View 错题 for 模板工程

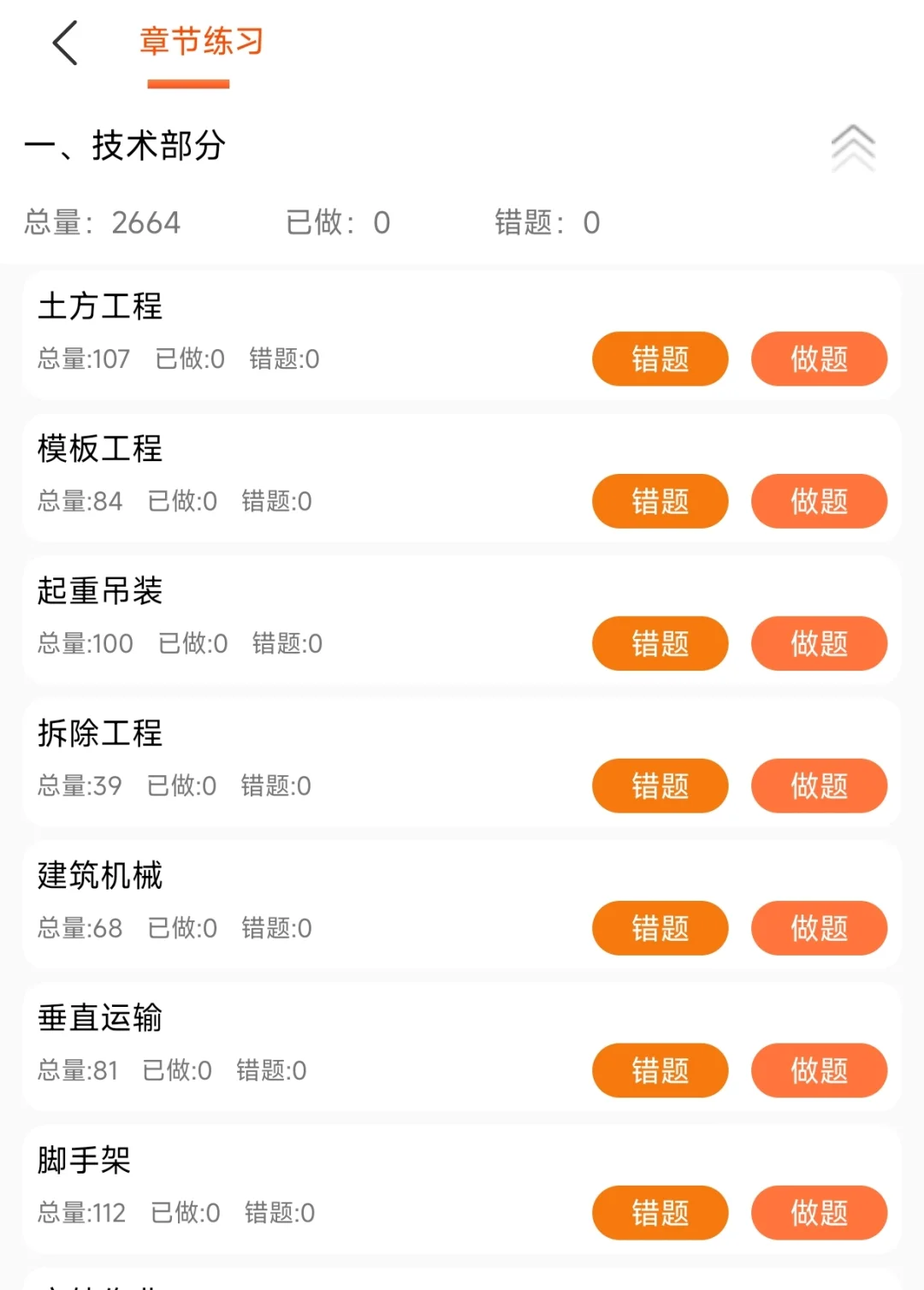[x=660, y=501]
